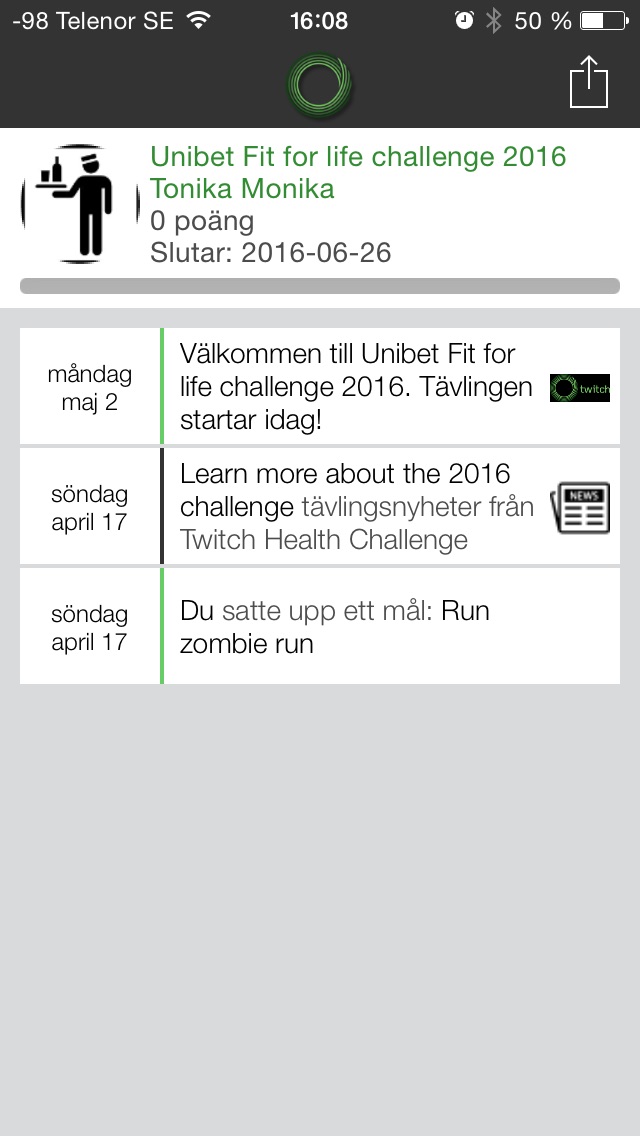Tap the share icon in the top bar

(x=589, y=82)
